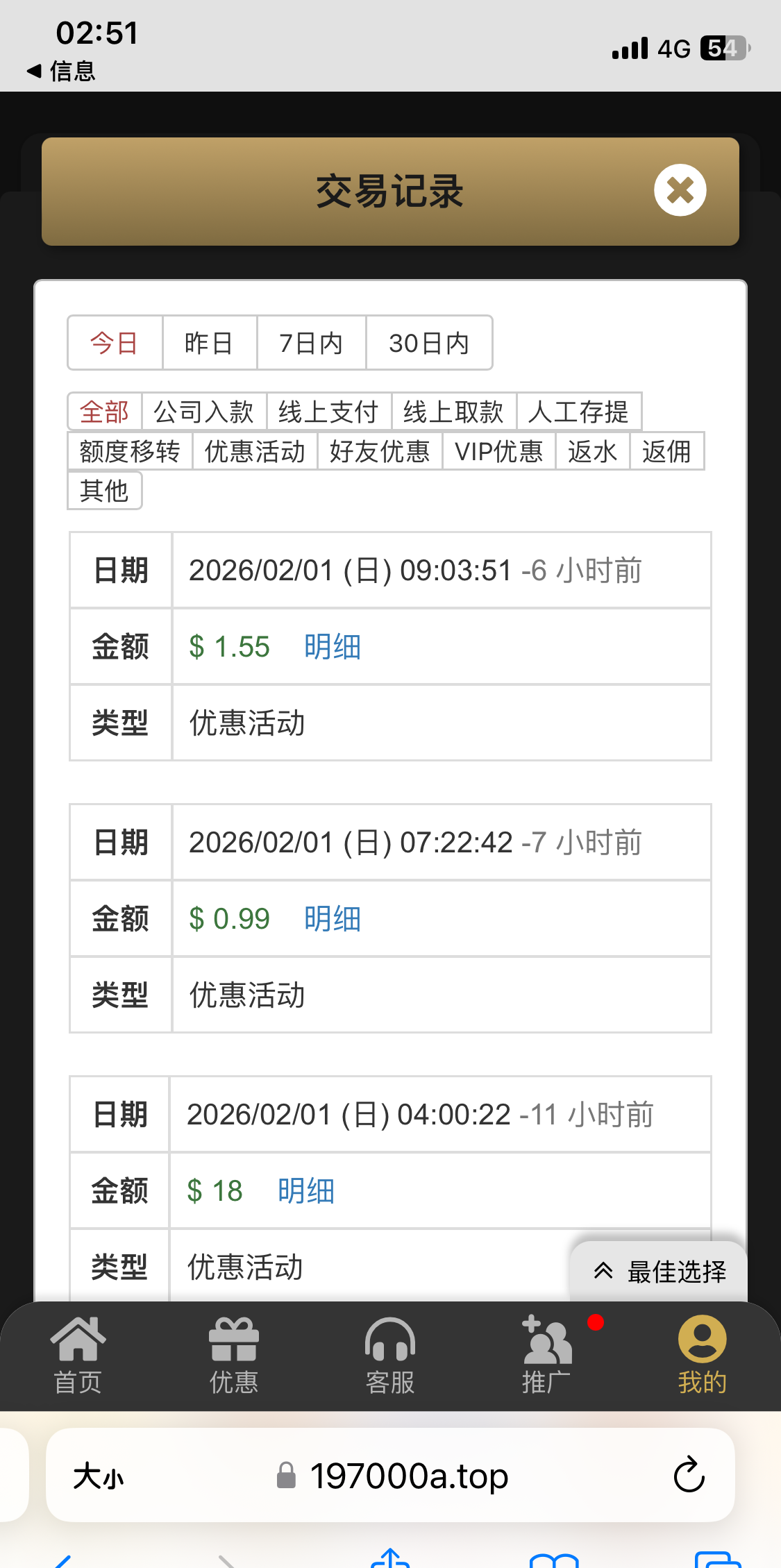
Task: Show 线上取款 transactions
Action: click(x=453, y=412)
